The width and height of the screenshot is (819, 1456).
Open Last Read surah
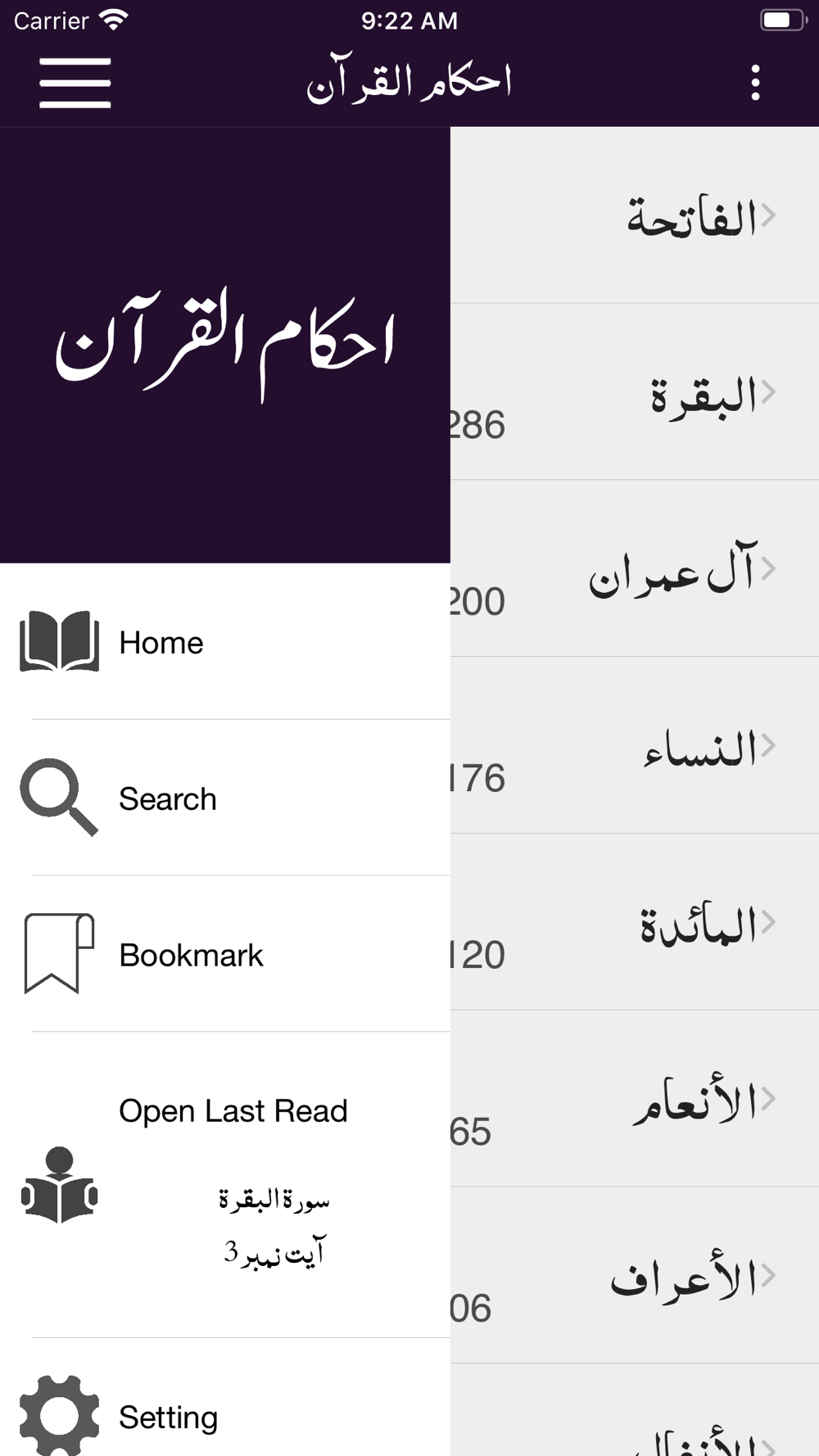[x=225, y=1185]
